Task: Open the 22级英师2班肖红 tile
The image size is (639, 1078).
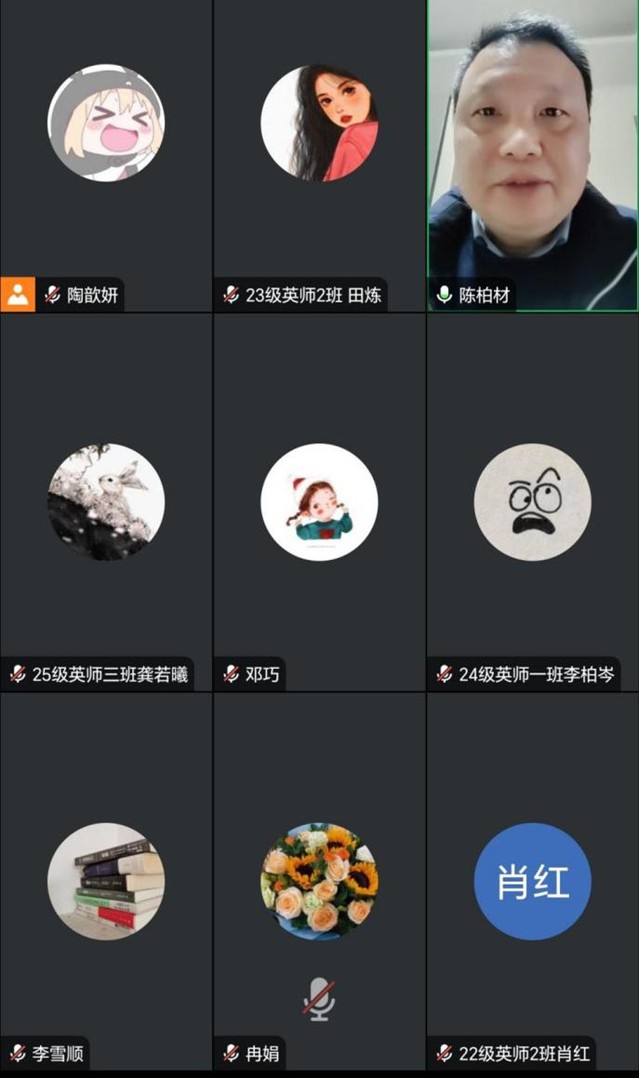Action: (x=532, y=881)
